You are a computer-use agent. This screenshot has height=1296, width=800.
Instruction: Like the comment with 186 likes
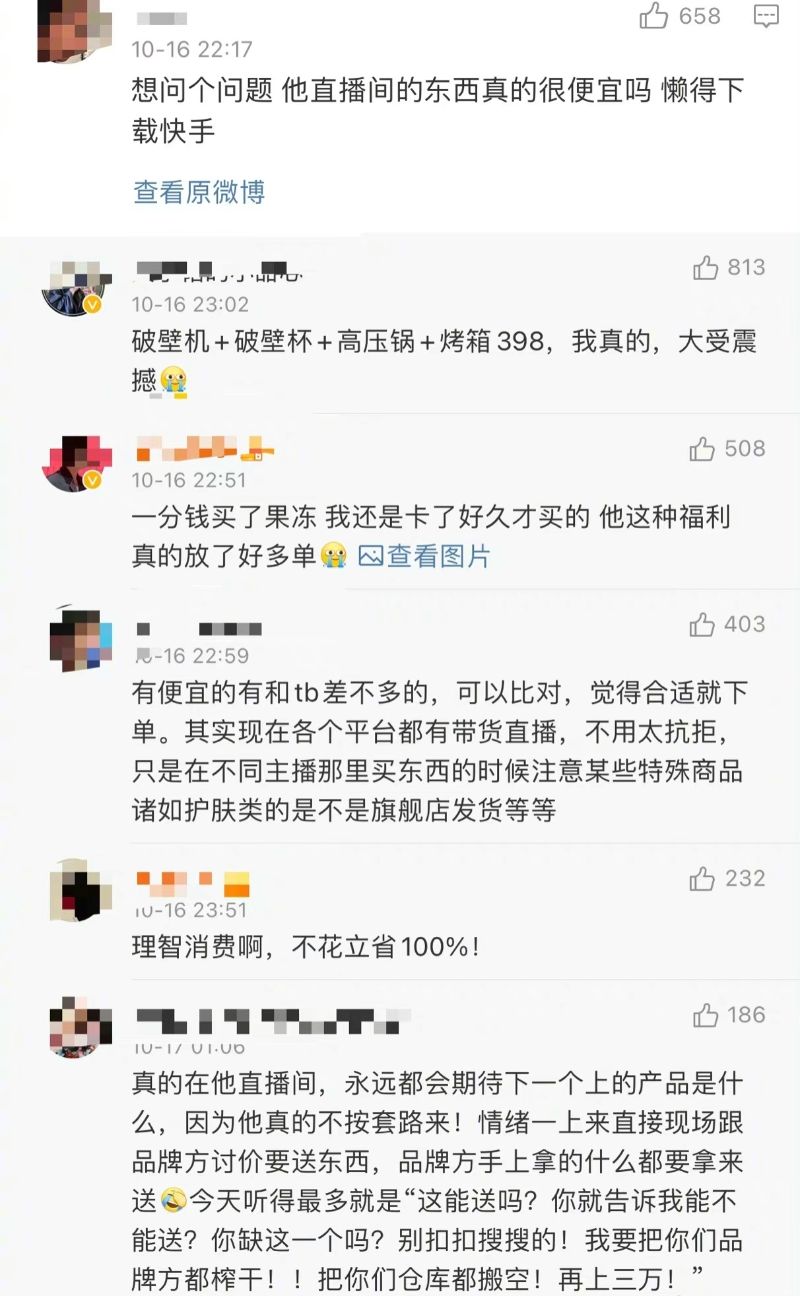coord(706,1016)
